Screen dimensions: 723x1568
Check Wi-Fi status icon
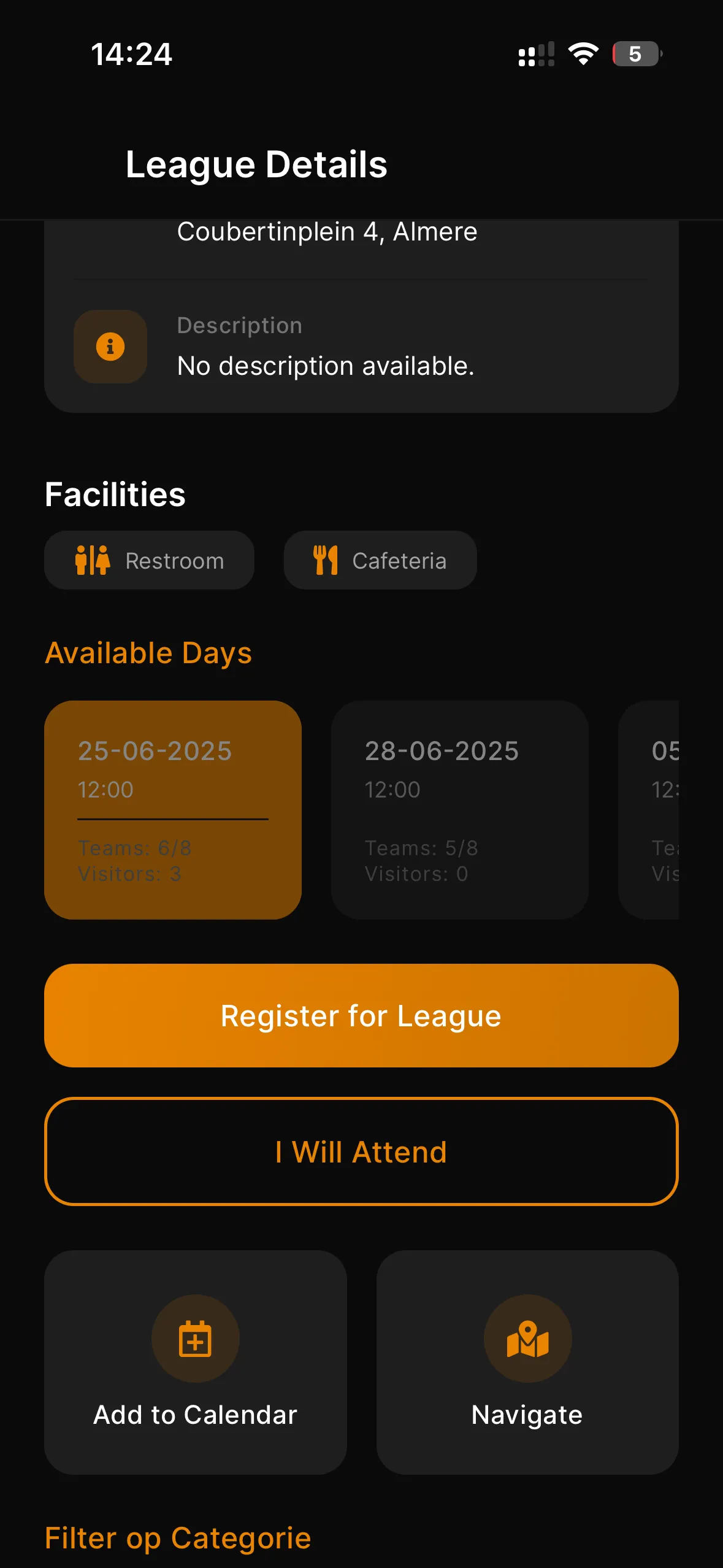(x=583, y=55)
